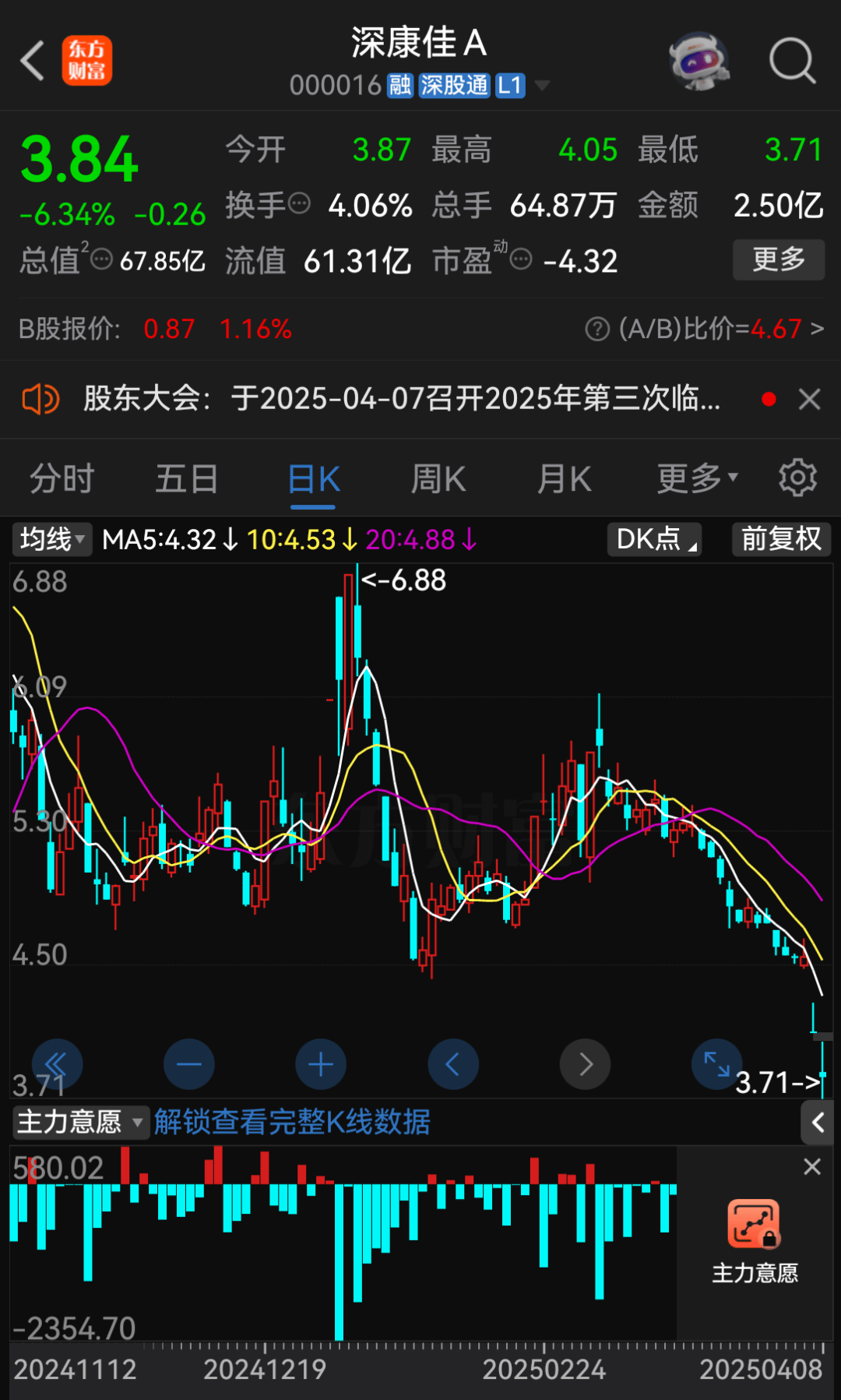This screenshot has width=841, height=1400.
Task: Switch to the 周K tab
Action: [438, 478]
